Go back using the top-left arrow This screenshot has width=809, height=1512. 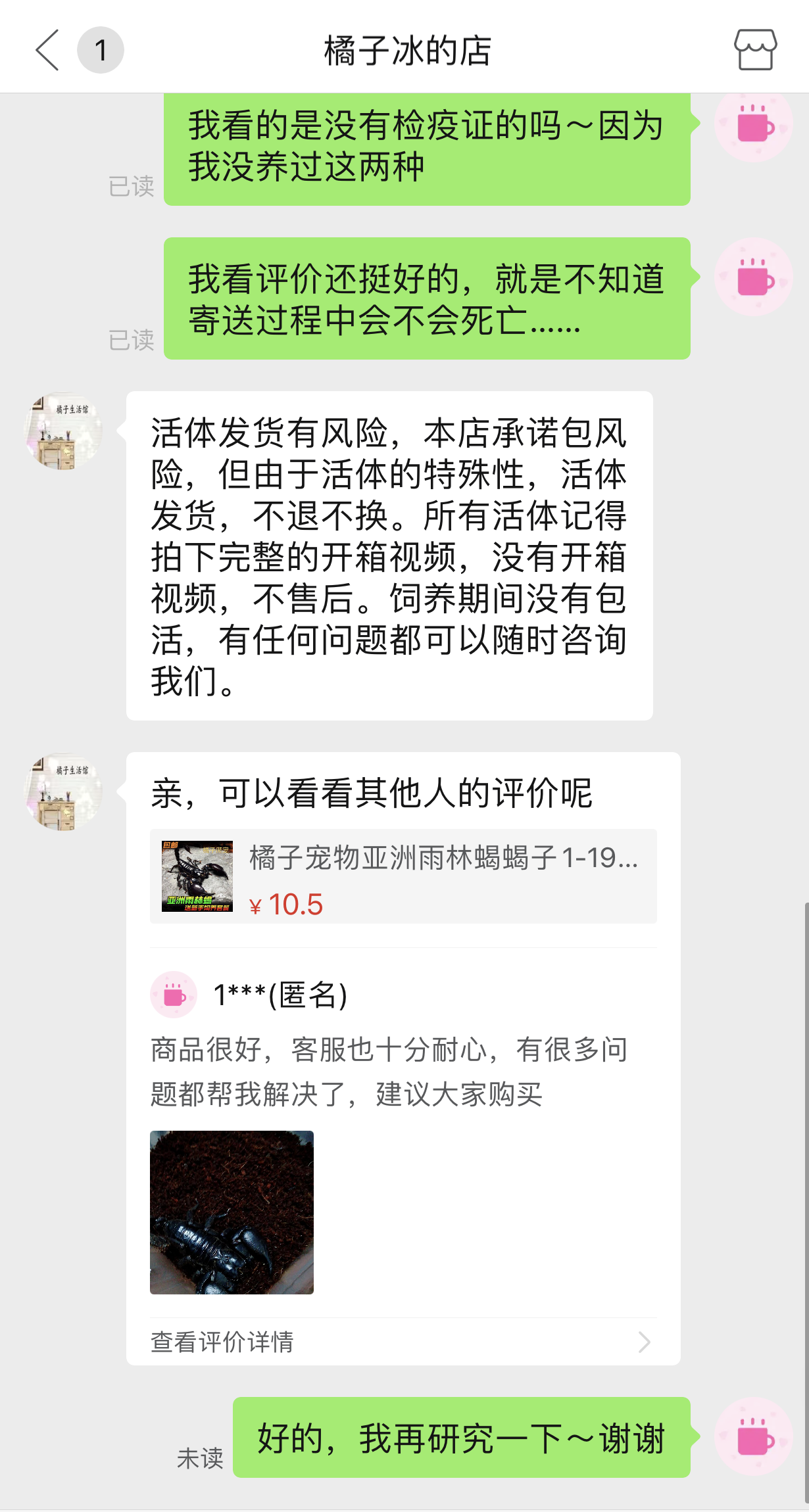47,50
